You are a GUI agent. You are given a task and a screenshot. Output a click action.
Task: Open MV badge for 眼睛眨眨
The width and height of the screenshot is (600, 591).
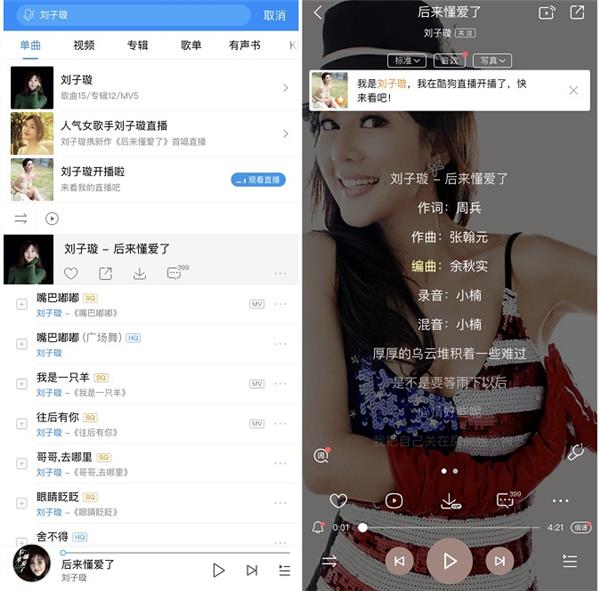coord(256,504)
